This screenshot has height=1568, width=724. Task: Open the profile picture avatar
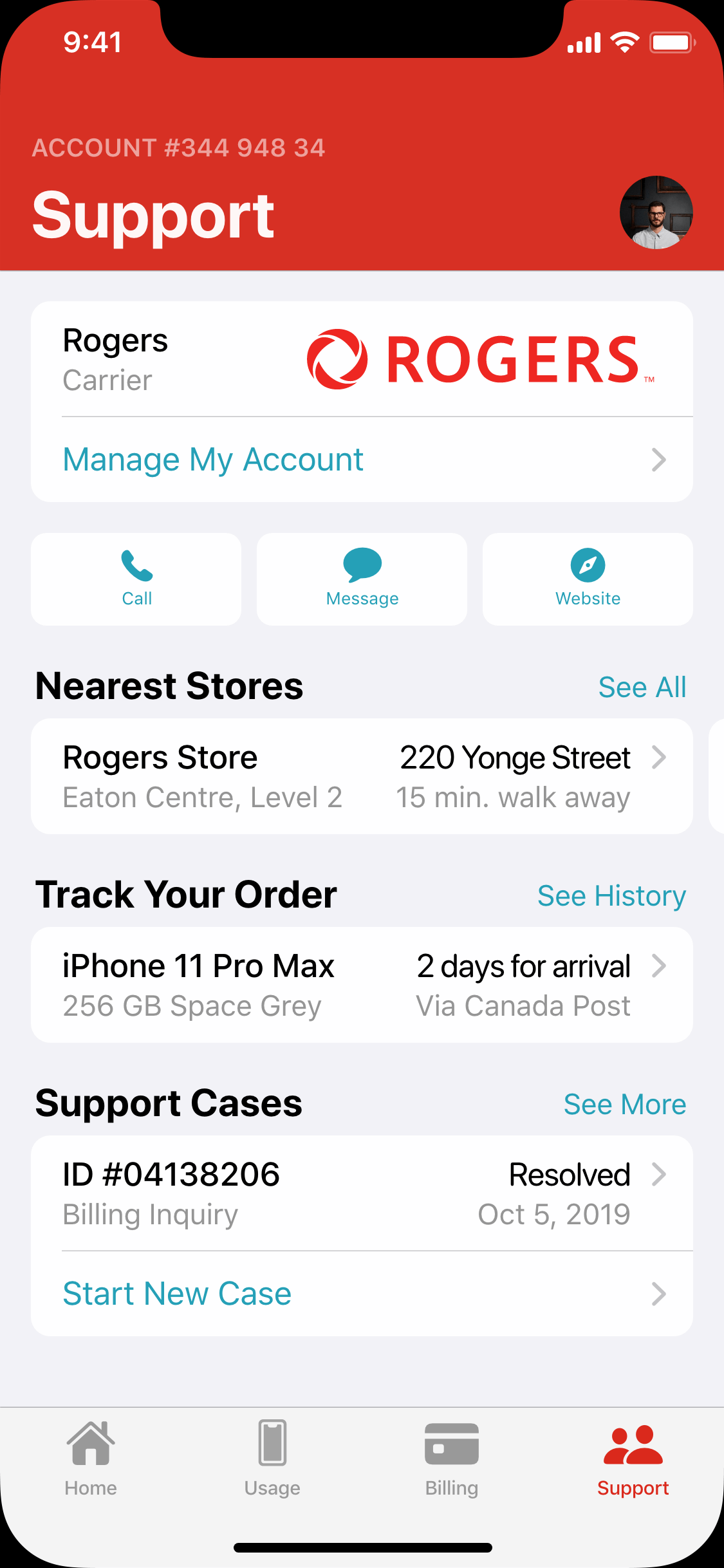[656, 212]
